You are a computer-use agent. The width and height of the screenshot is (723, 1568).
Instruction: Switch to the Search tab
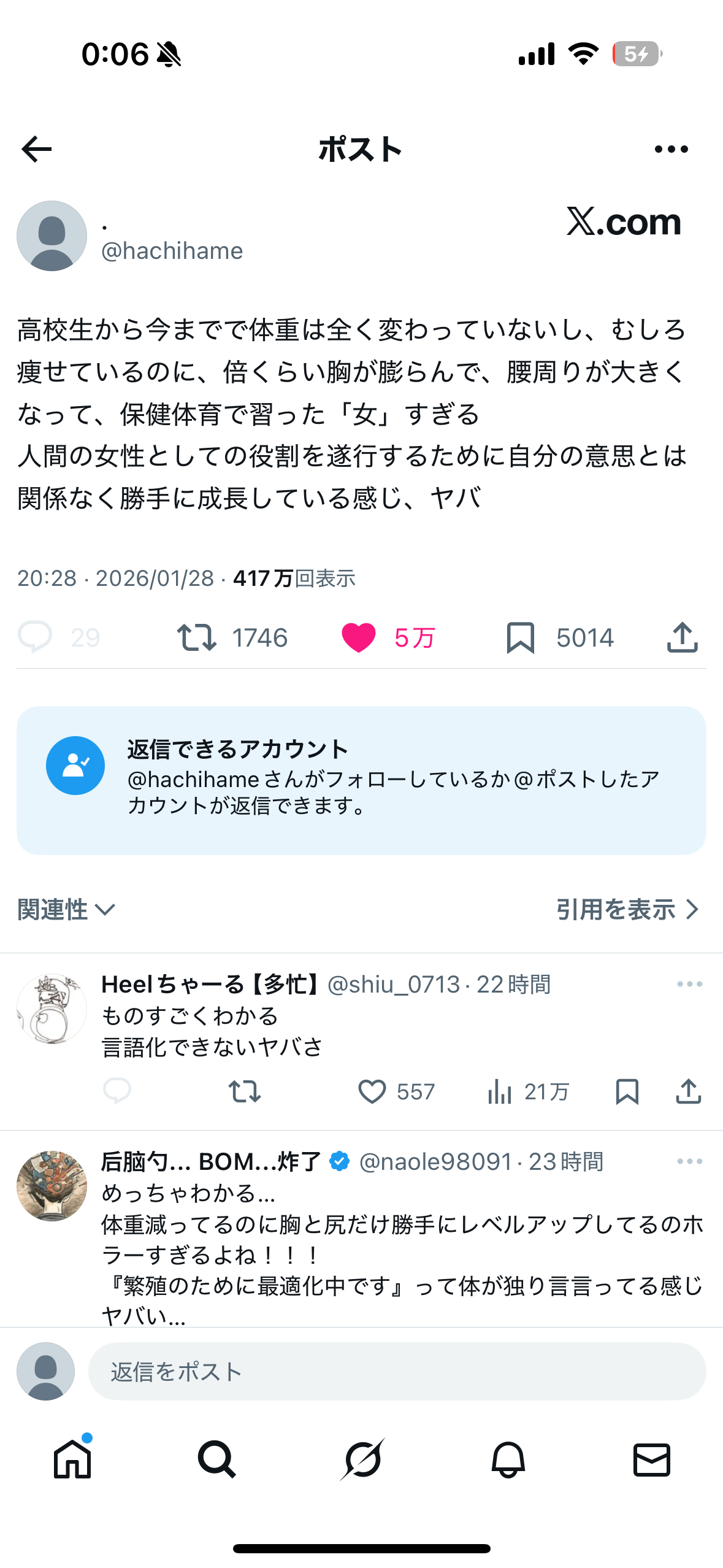(x=216, y=1459)
